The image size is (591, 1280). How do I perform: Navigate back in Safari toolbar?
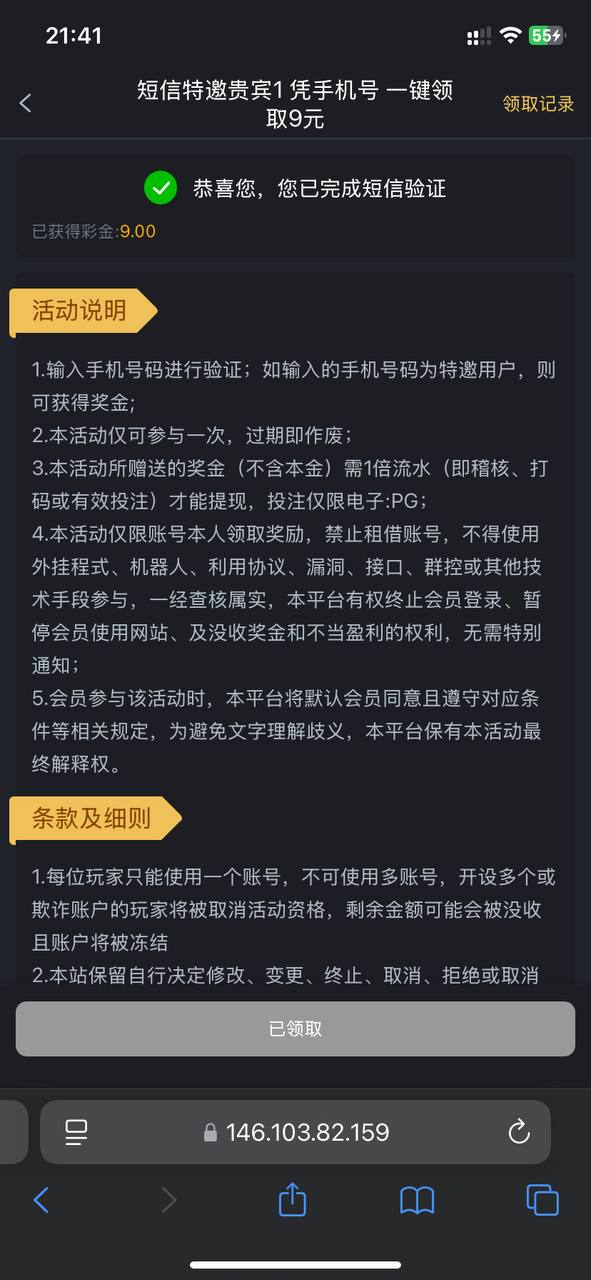click(41, 1200)
